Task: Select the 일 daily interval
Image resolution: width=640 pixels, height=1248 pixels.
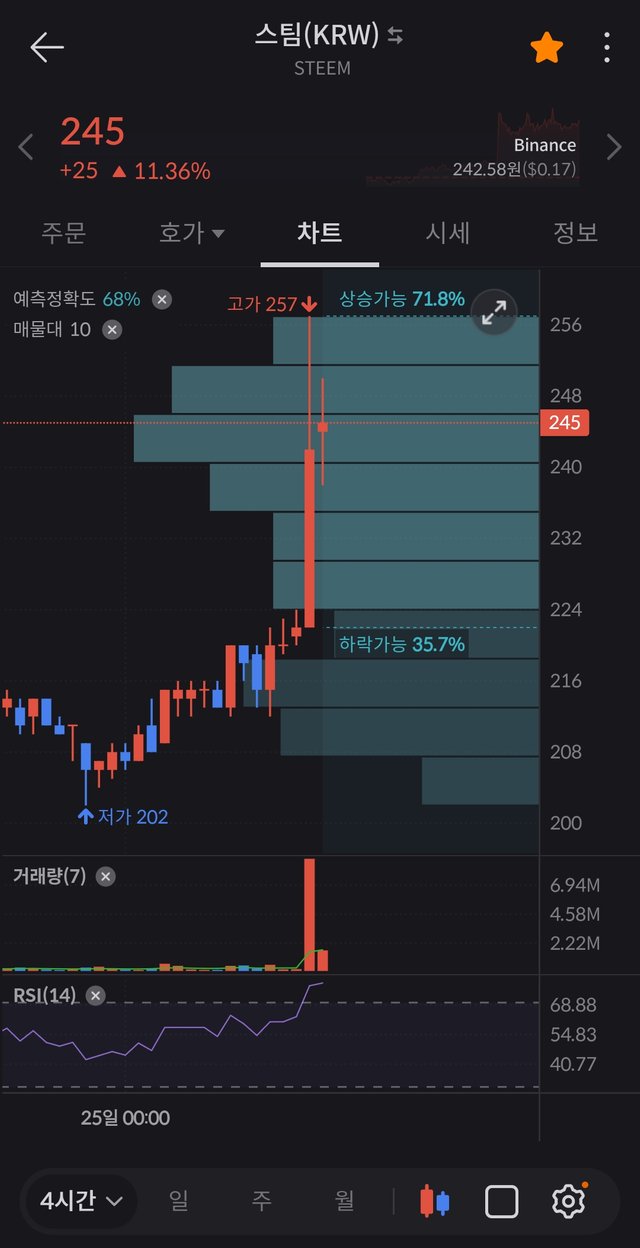Action: coord(179,1201)
